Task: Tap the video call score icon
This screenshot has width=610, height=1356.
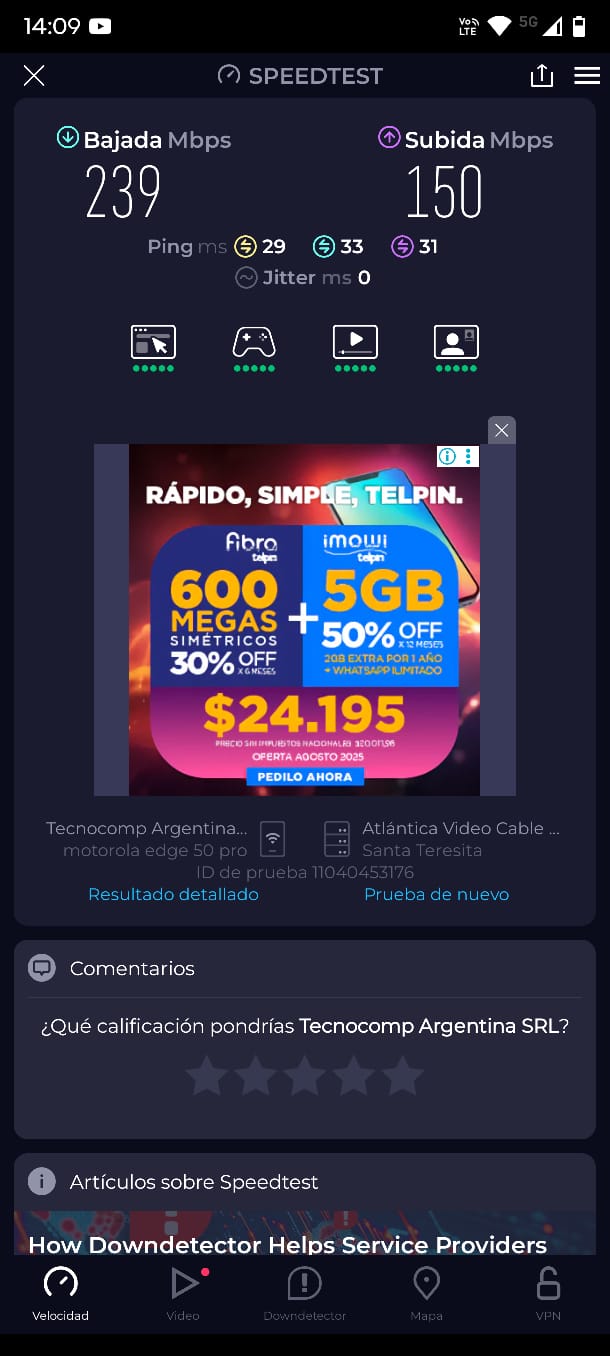Action: (x=456, y=343)
